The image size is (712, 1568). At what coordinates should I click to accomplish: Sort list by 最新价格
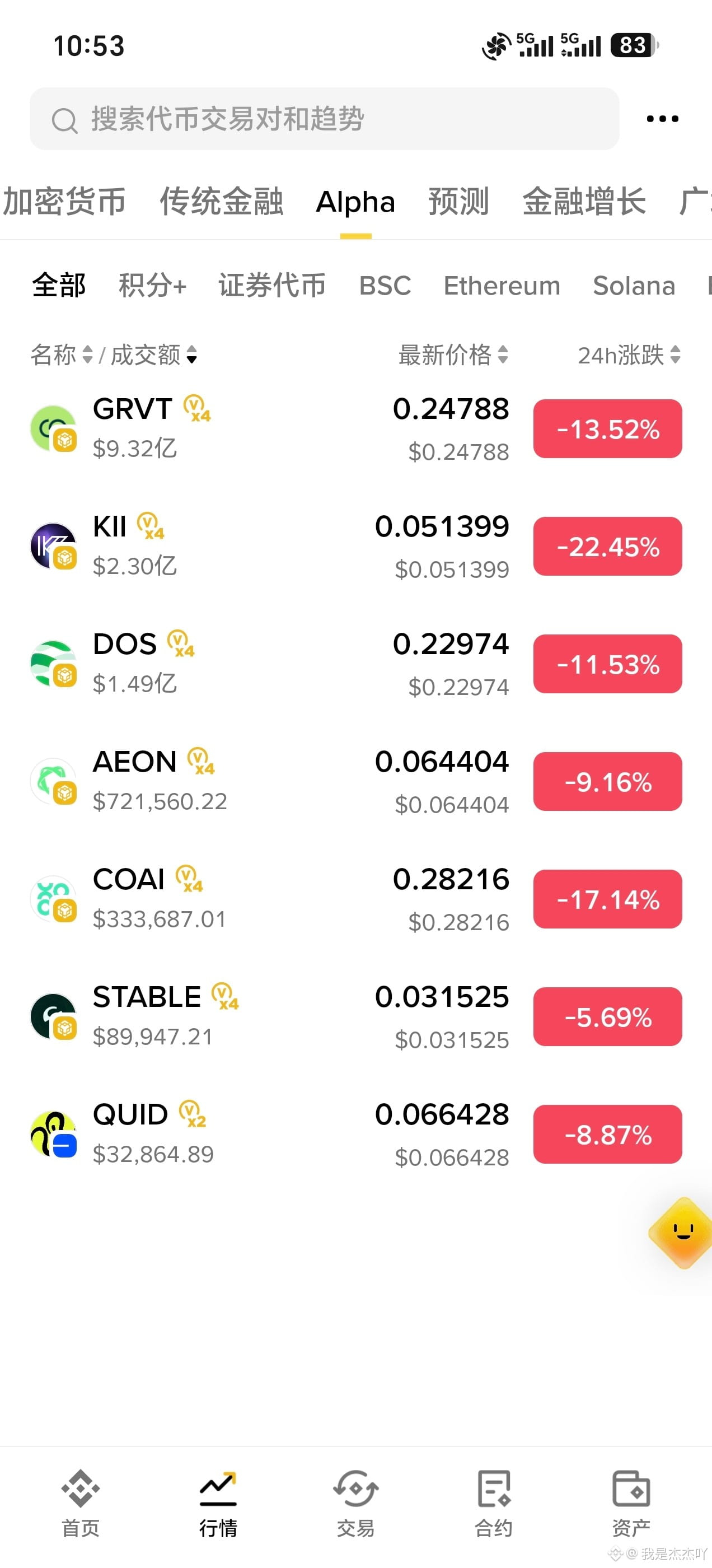pyautogui.click(x=453, y=355)
